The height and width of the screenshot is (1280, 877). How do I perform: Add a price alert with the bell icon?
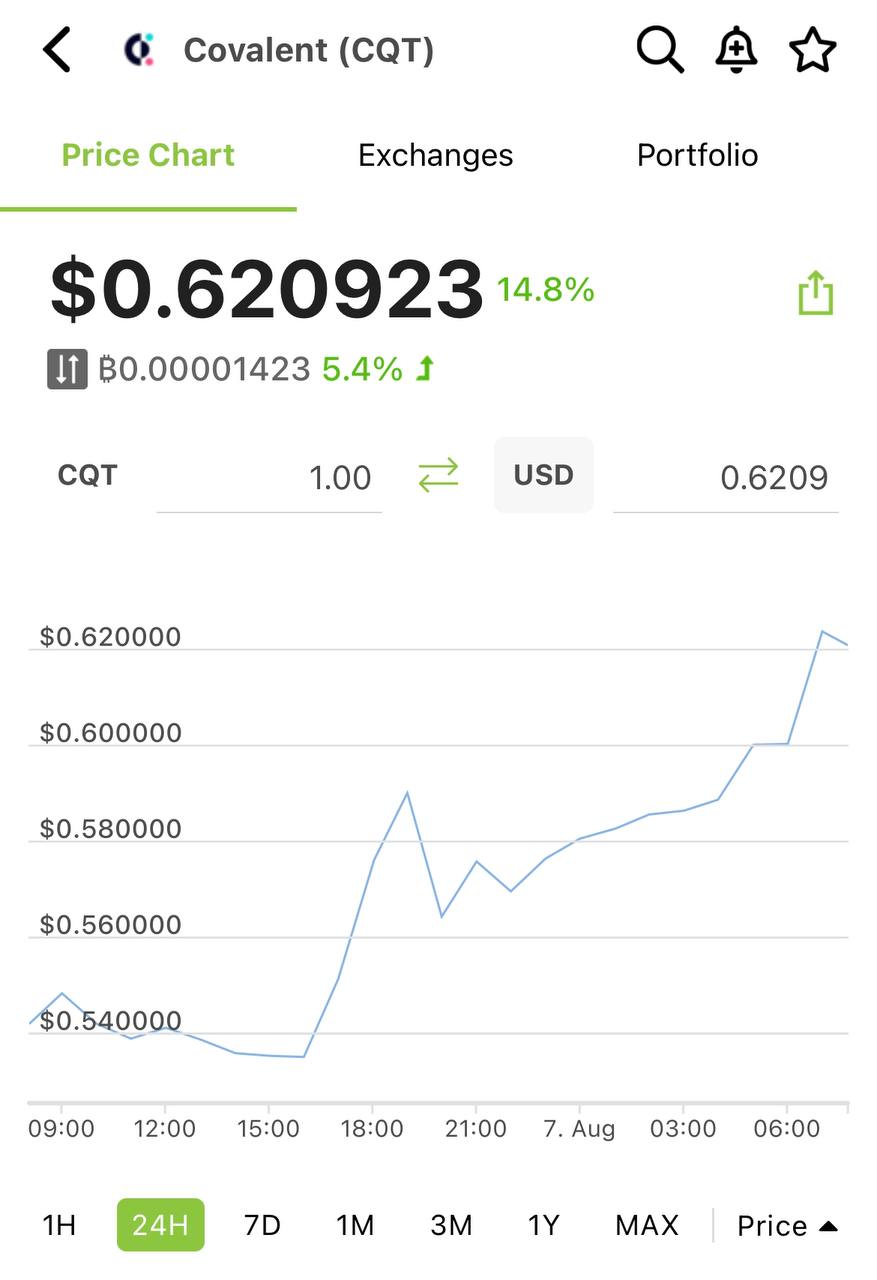pyautogui.click(x=736, y=50)
